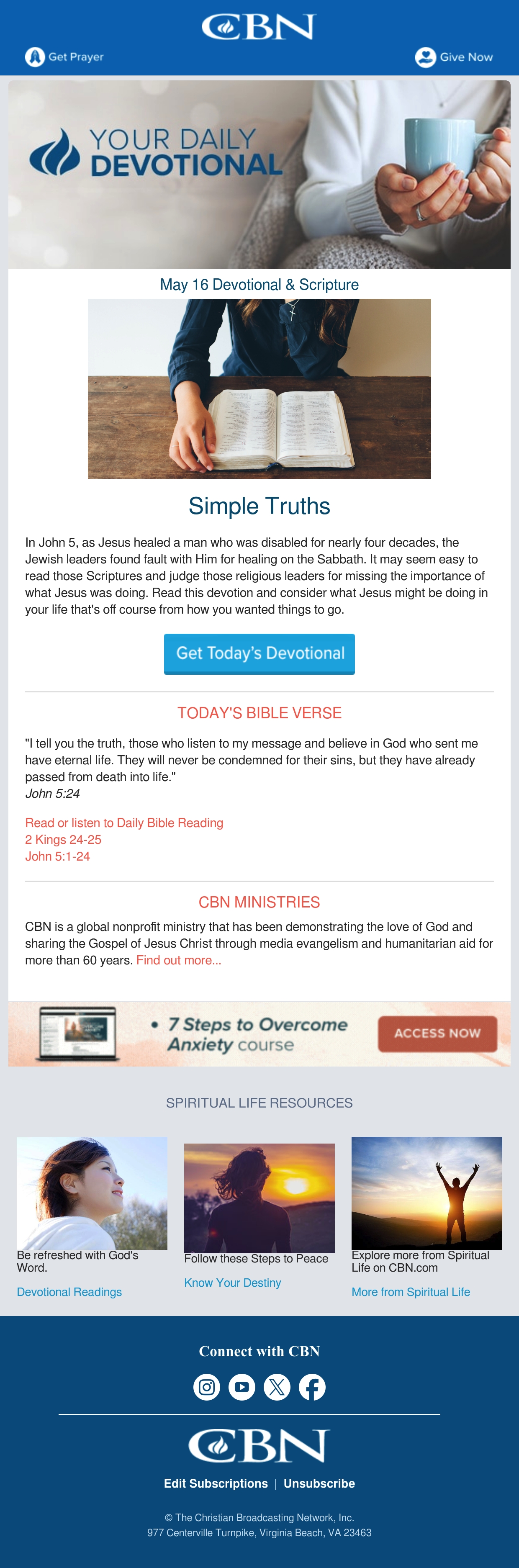Follow the Find out more link
This screenshot has height=1568, width=519.
coord(179,960)
